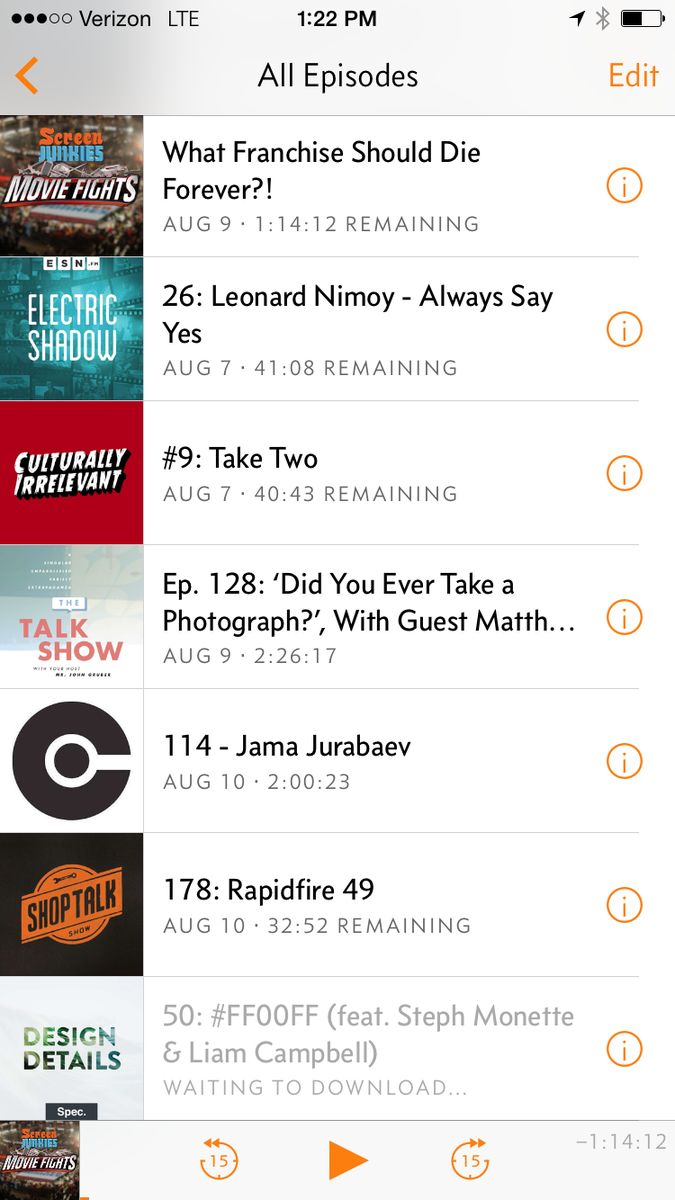Screen dimensions: 675x1200
Task: Open the now playing Movie Fights artwork
Action: pos(40,1160)
